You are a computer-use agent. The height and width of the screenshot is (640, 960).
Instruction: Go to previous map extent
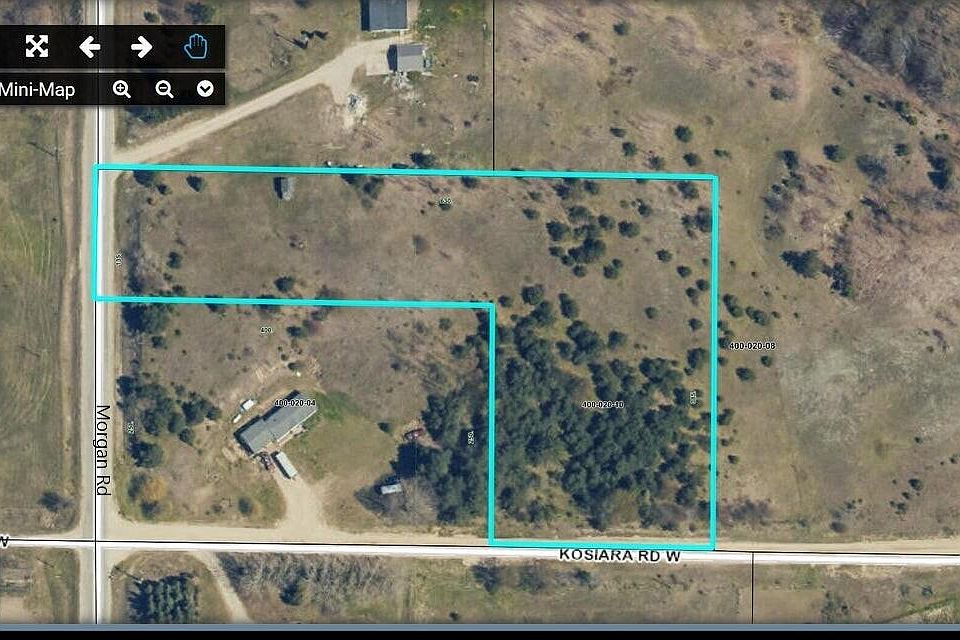click(x=90, y=46)
